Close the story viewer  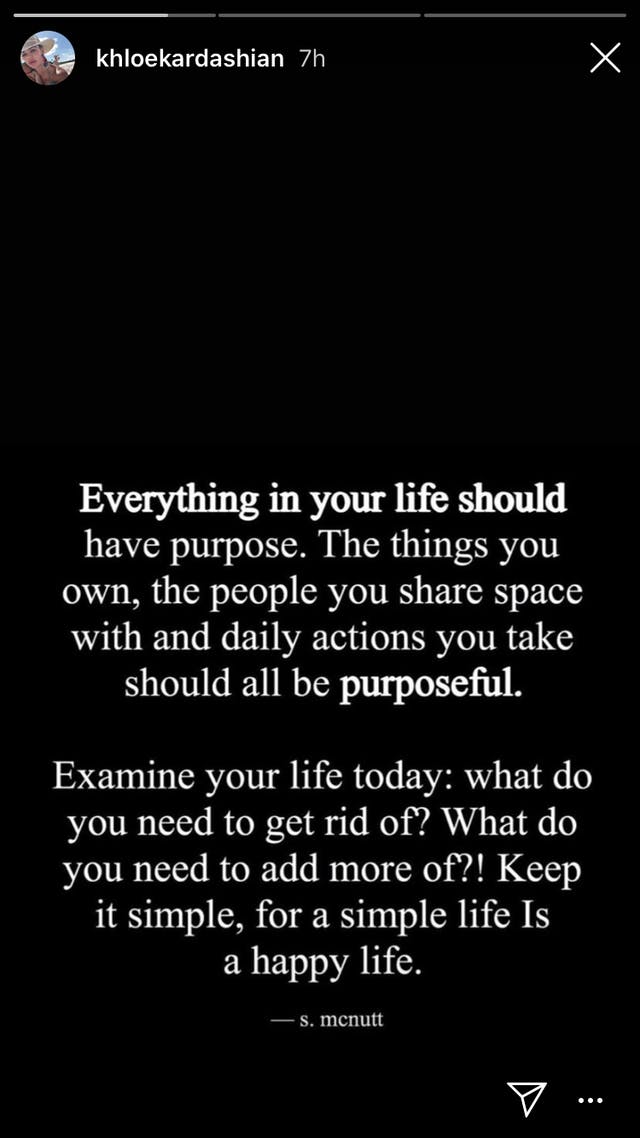pos(605,58)
